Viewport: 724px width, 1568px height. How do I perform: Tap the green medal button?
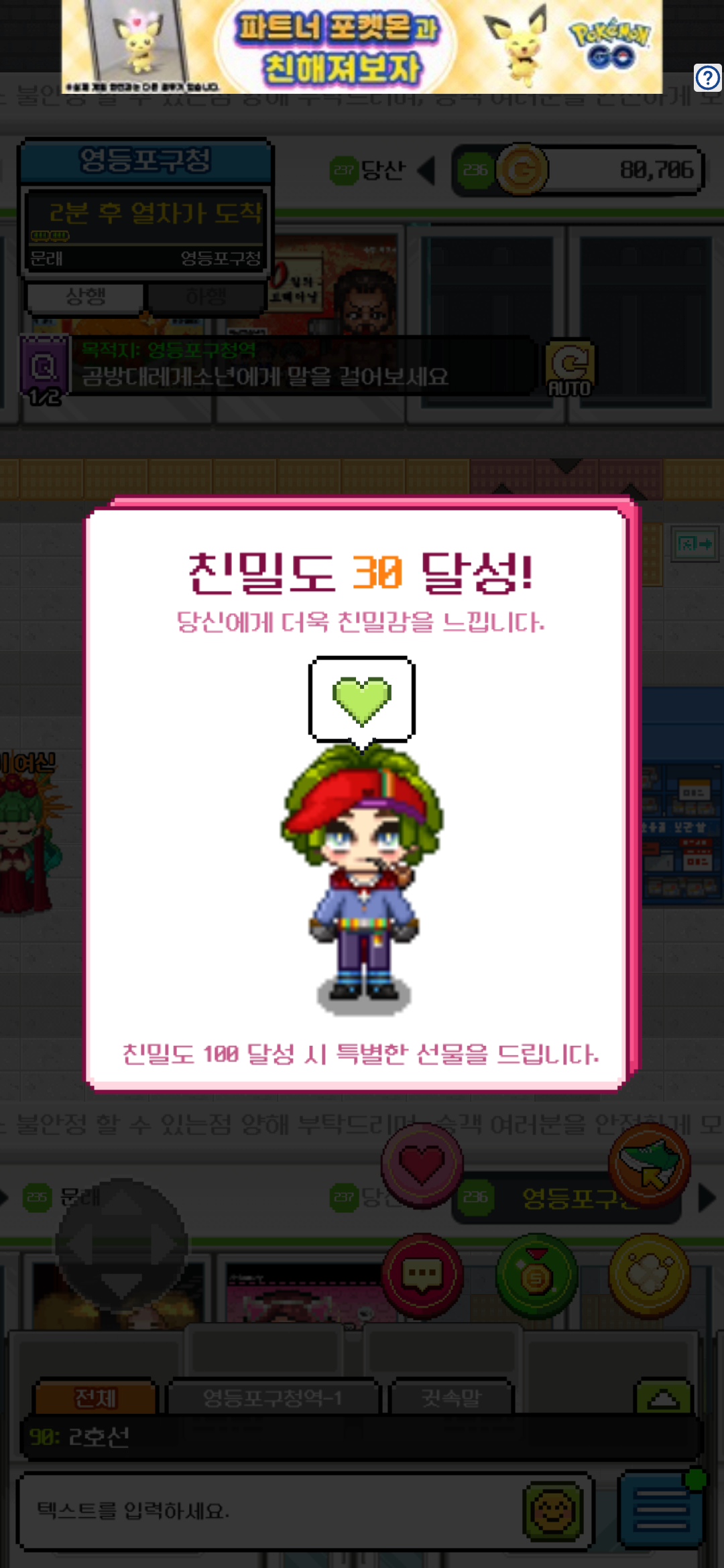point(536,1275)
